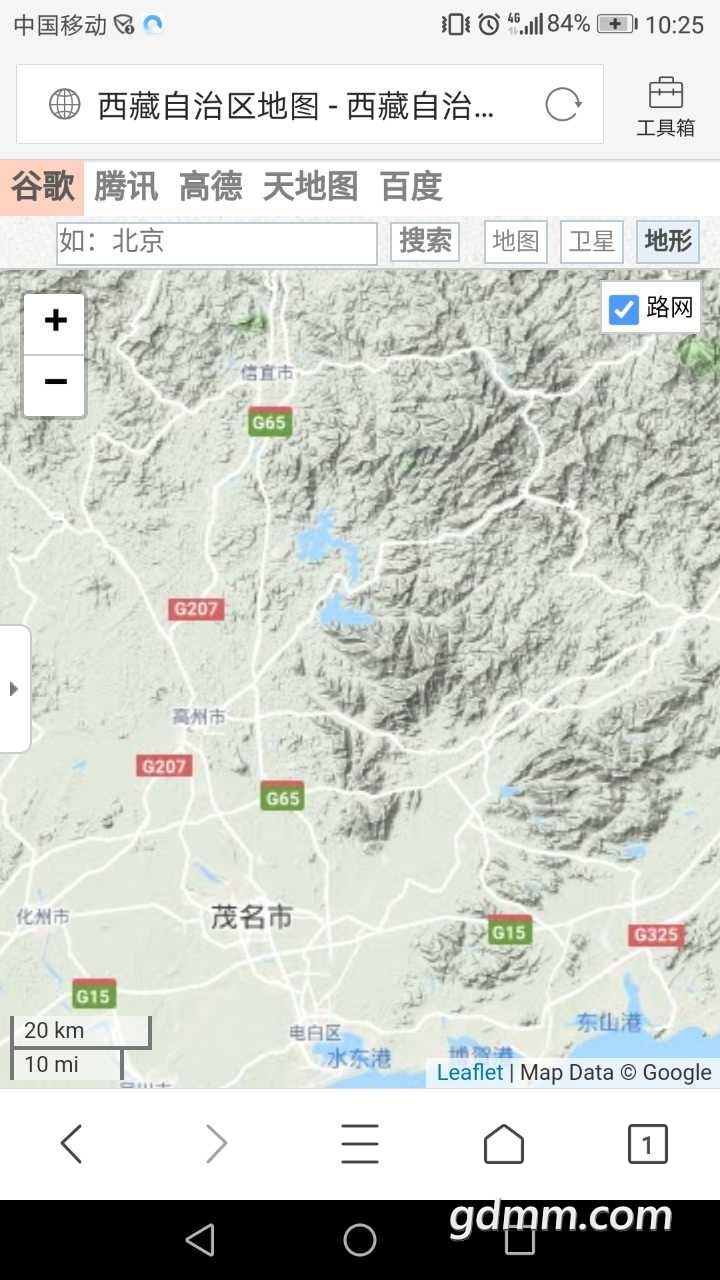This screenshot has height=1280, width=720.
Task: Switch to 卫星 satellite view
Action: point(591,241)
